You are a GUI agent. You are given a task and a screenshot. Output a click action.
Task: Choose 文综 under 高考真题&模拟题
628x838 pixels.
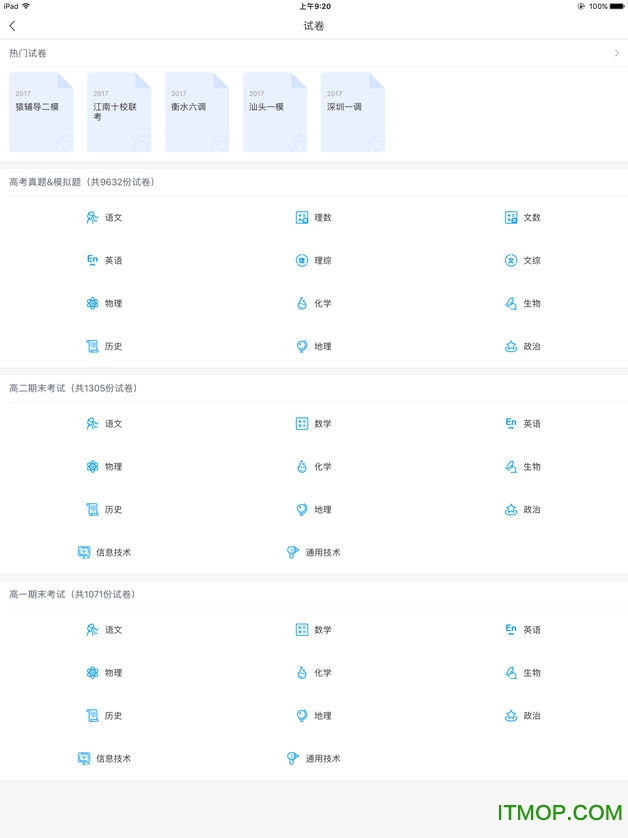523,260
